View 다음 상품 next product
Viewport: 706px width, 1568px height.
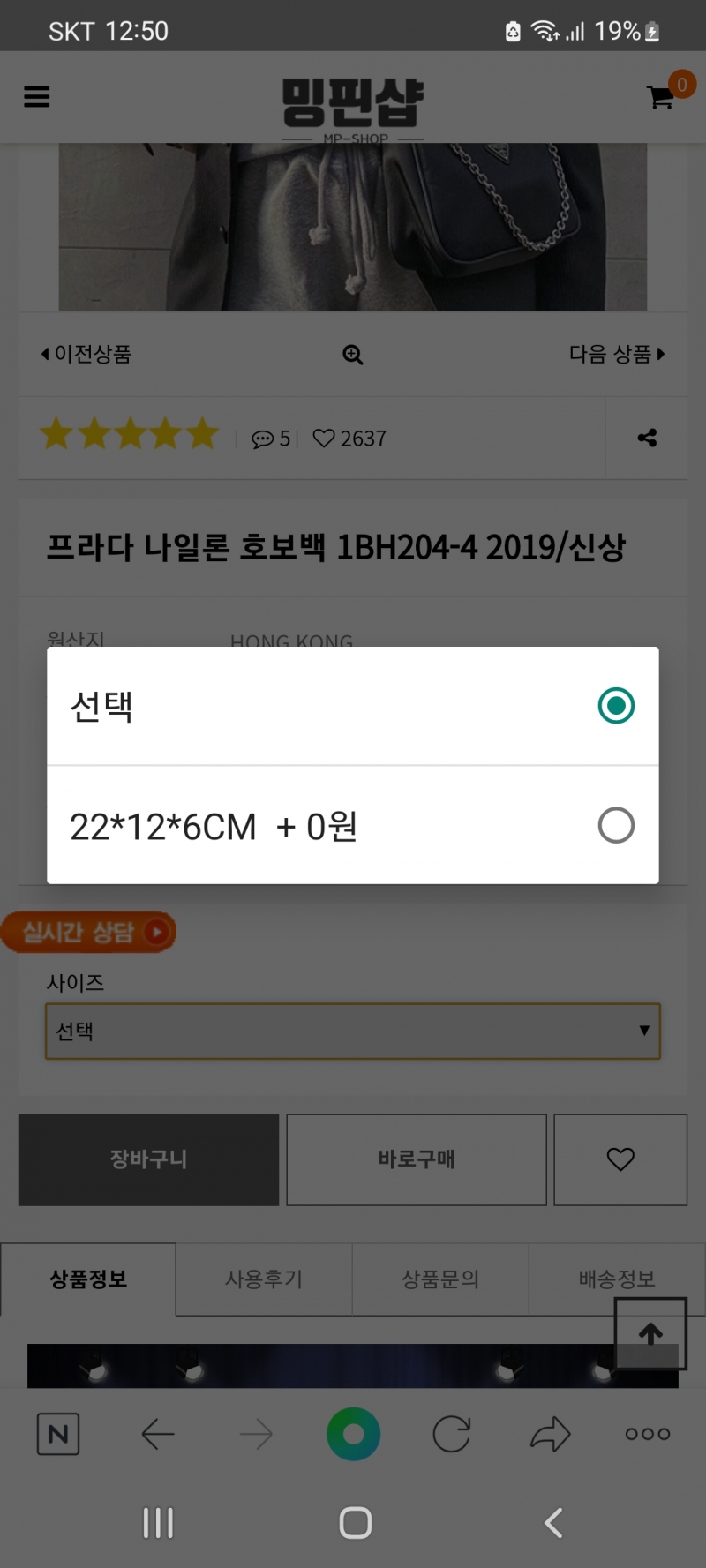[616, 354]
